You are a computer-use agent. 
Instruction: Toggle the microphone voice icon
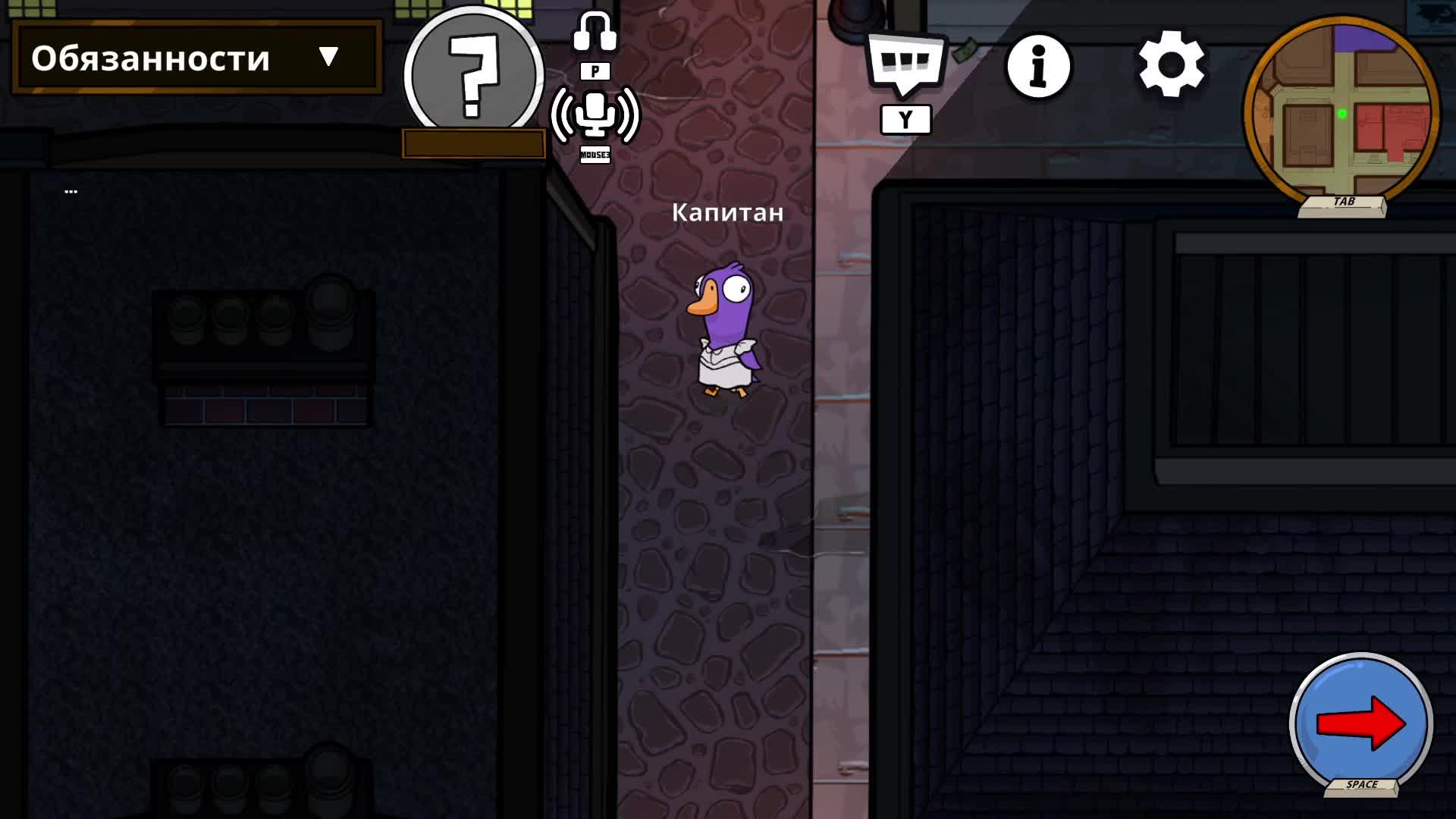595,115
